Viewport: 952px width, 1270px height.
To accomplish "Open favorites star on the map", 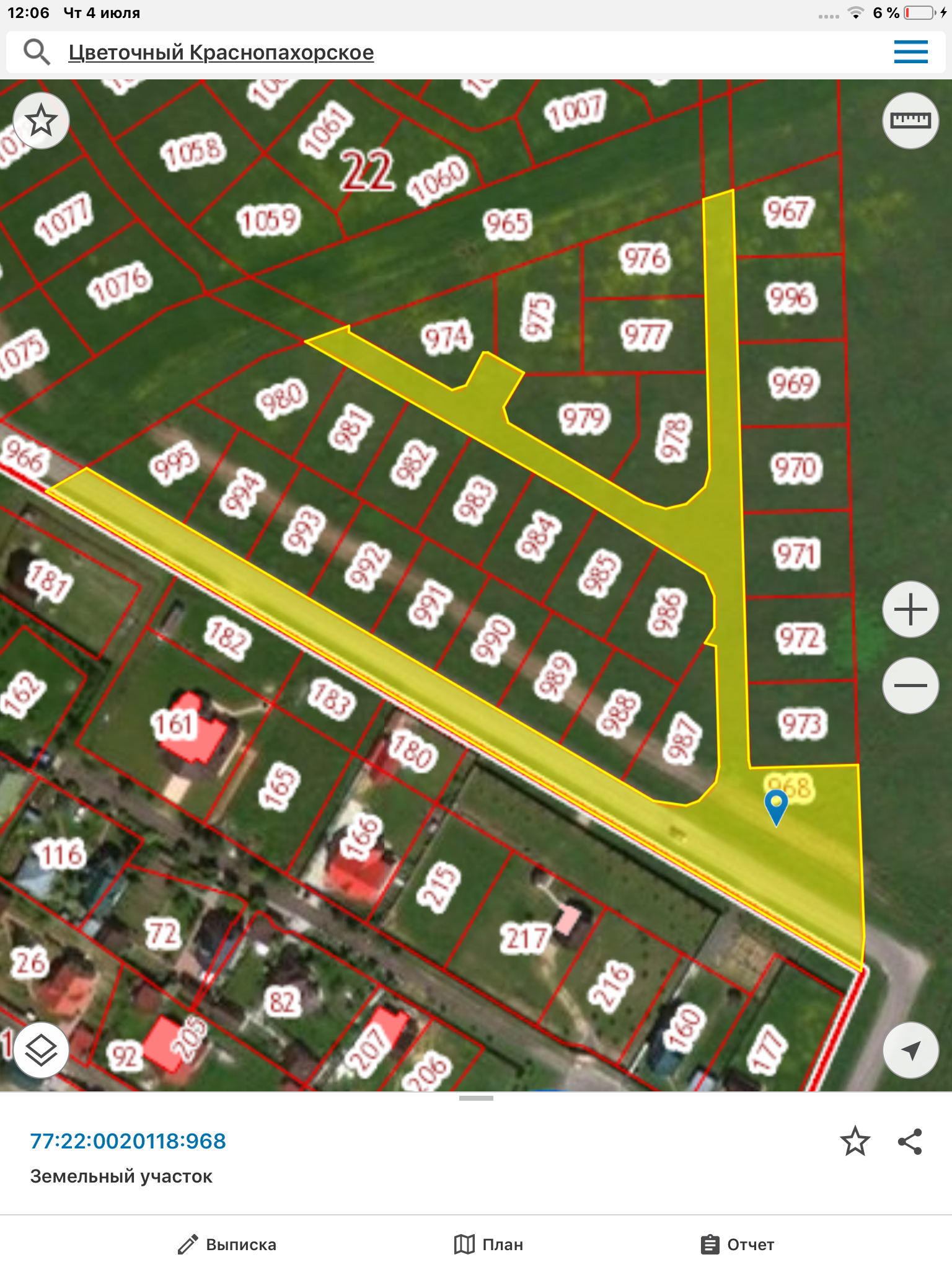I will point(42,120).
